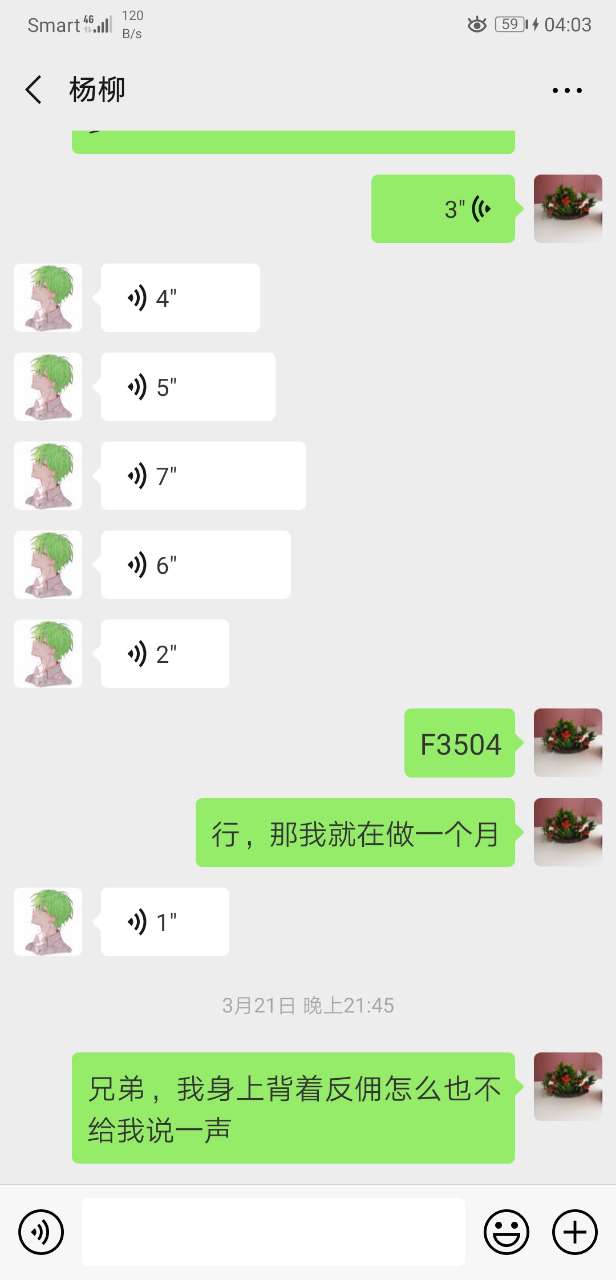The image size is (616, 1280).
Task: Play the received 1" voice message
Action: (165, 922)
